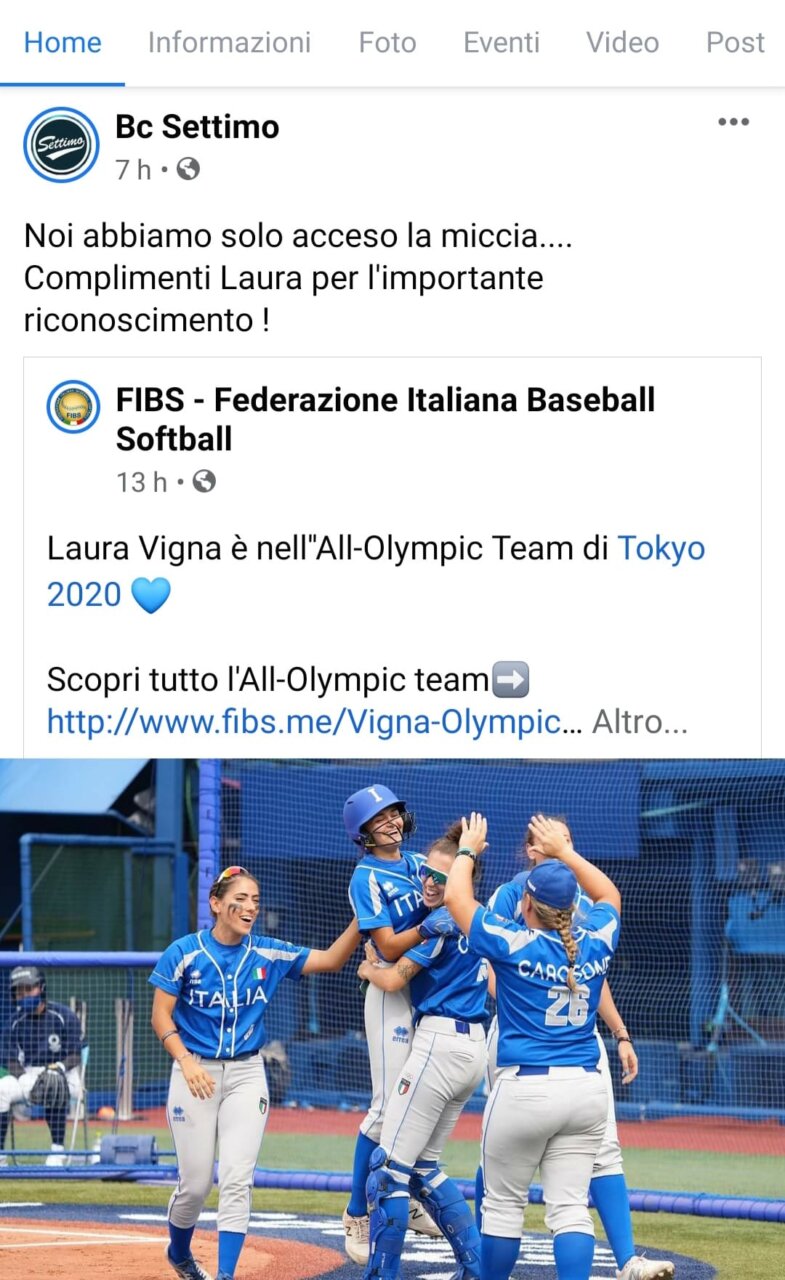
Task: Switch to the Foto tab
Action: [x=387, y=42]
